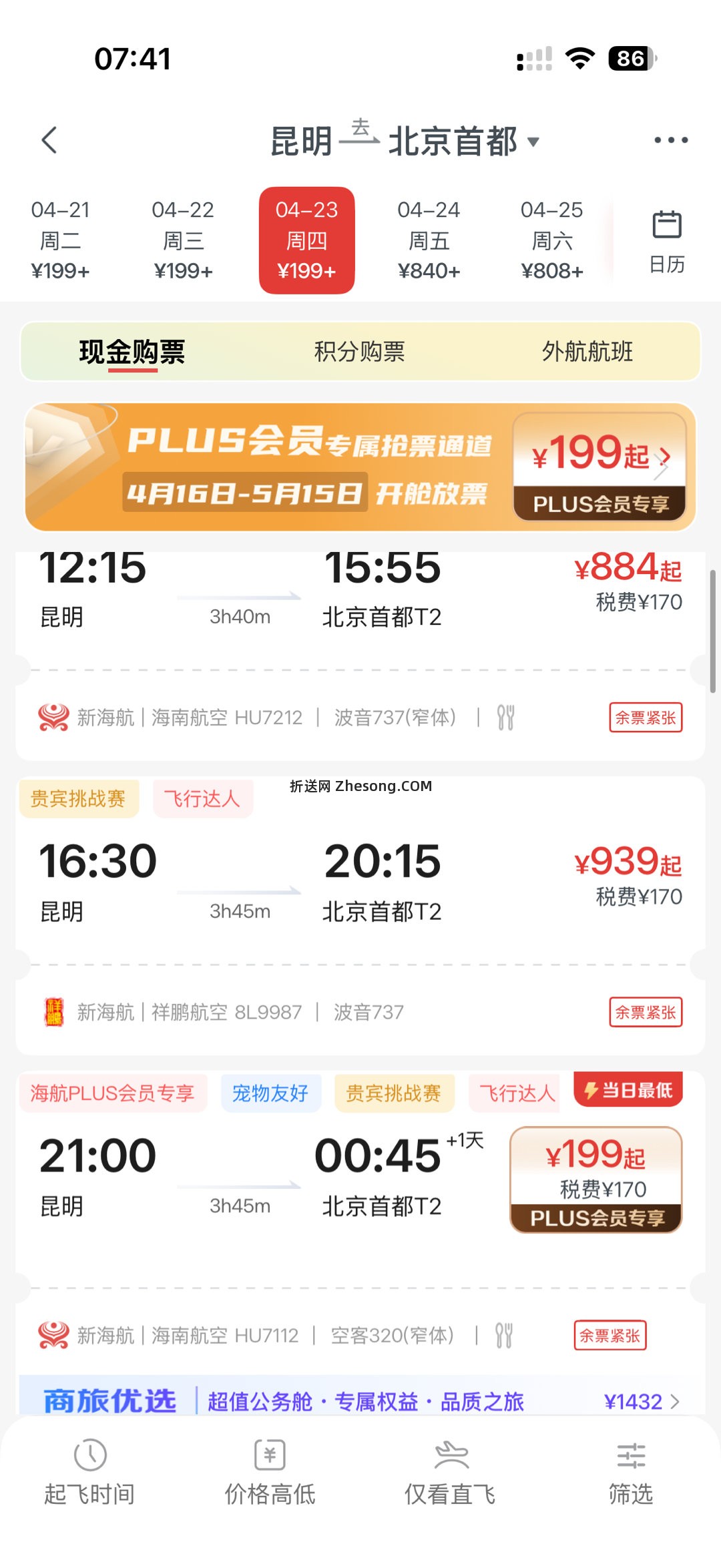This screenshot has width=721, height=1568.
Task: Switch to the 积分购票 tab
Action: (360, 352)
